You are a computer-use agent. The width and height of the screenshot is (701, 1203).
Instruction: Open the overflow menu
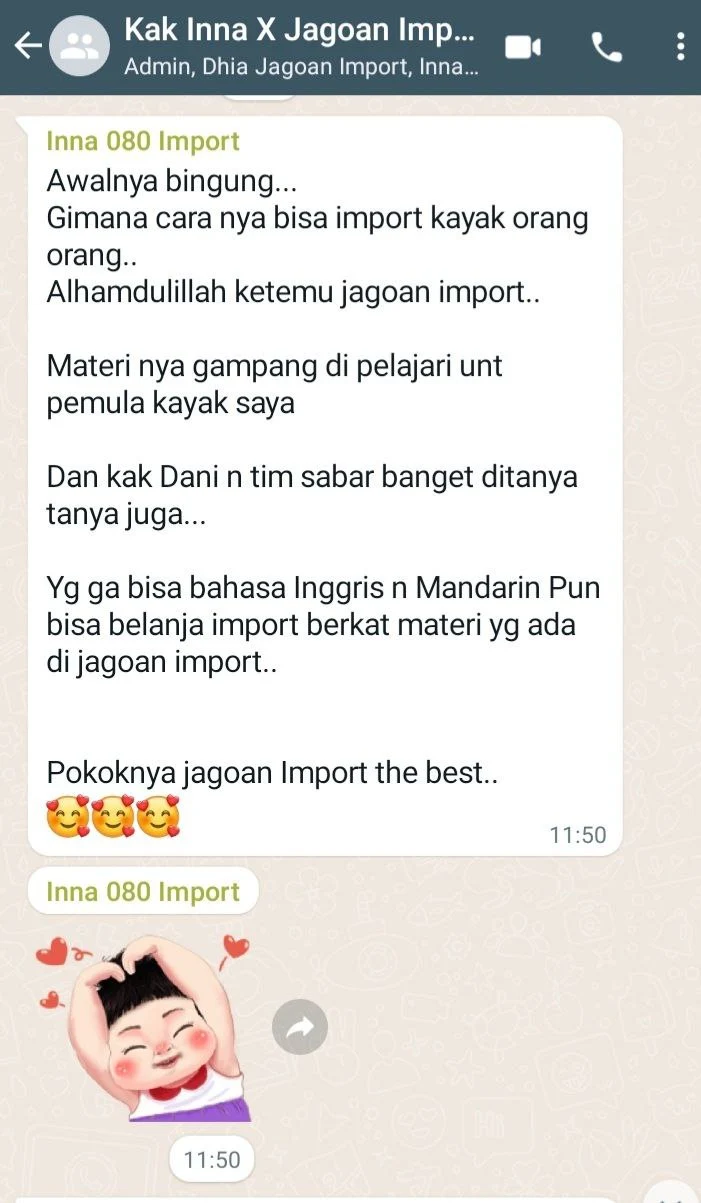point(680,46)
